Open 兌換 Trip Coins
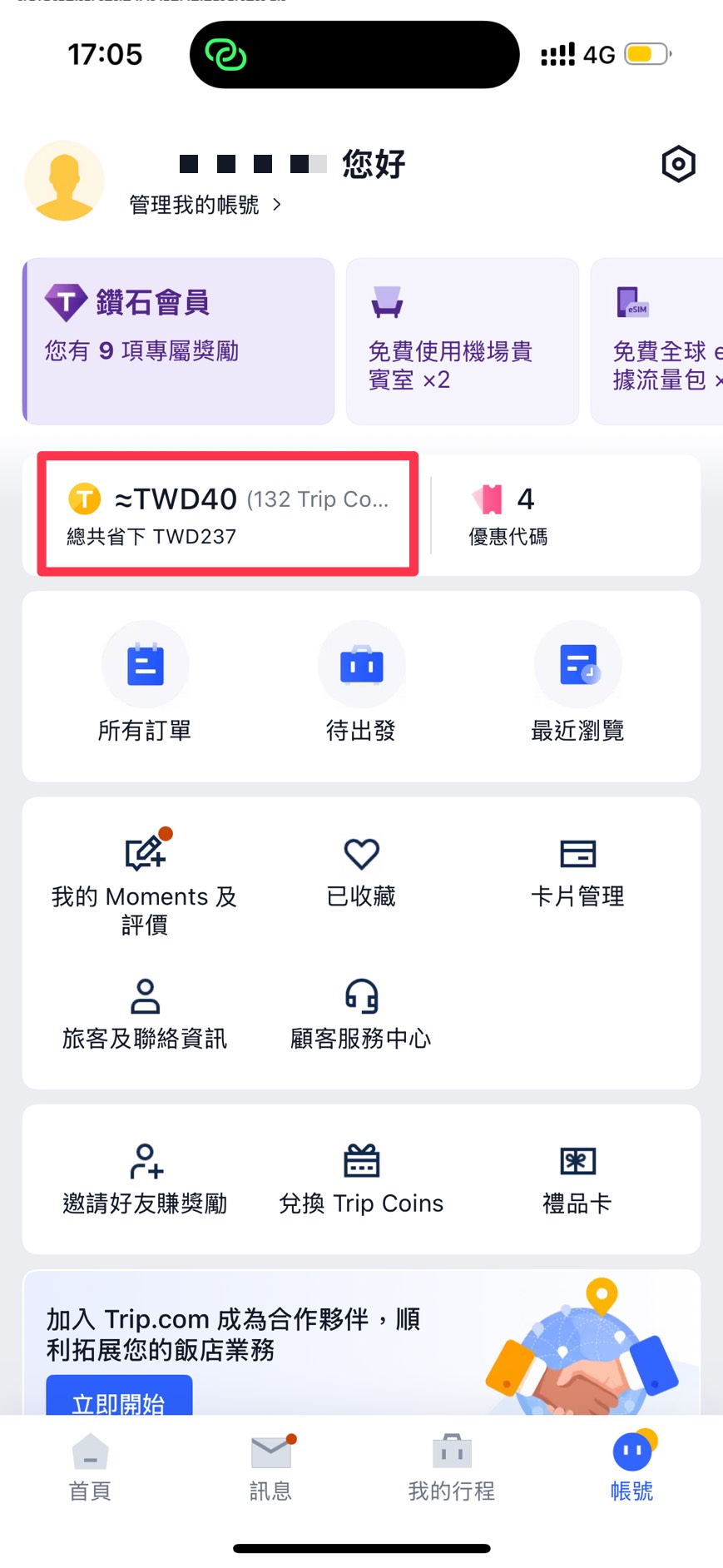 point(361,1178)
